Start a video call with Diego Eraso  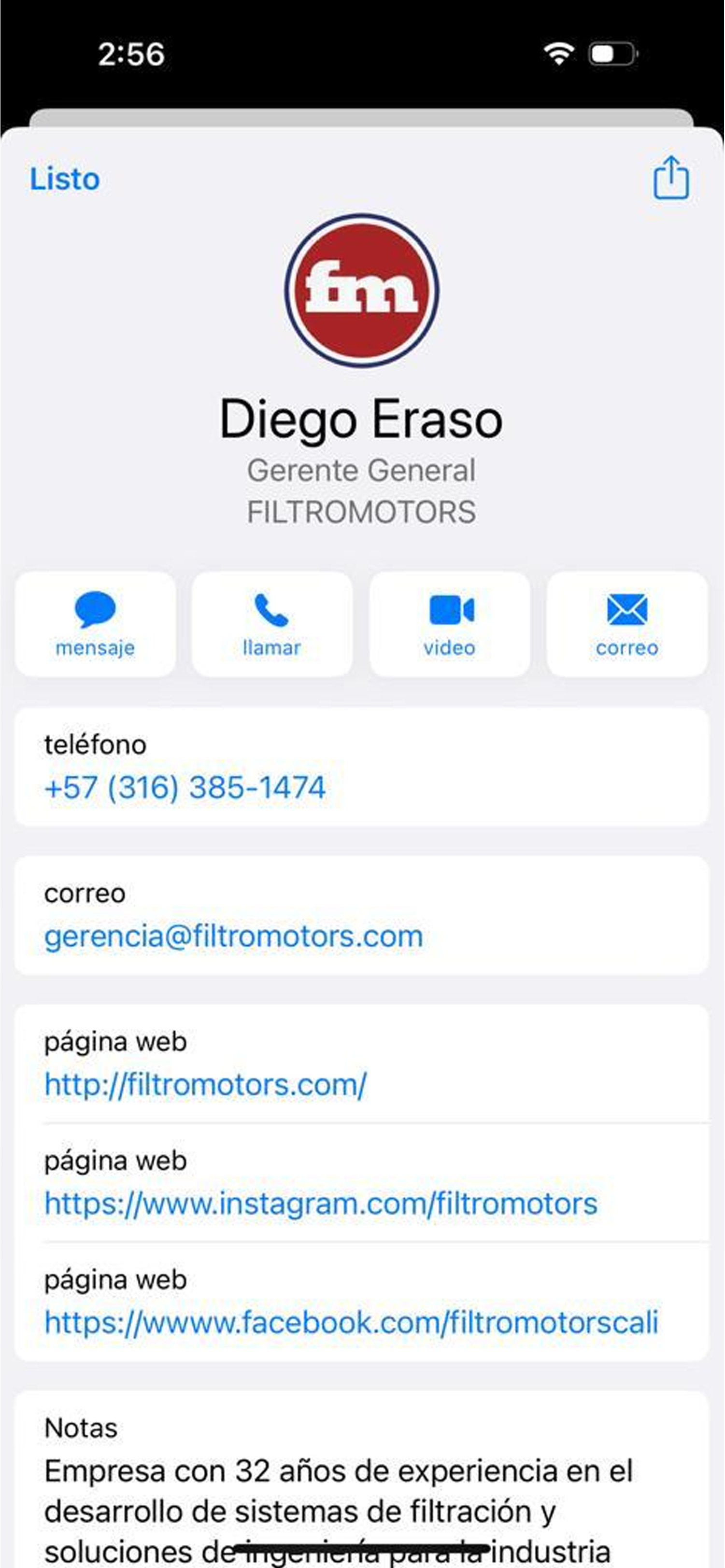click(x=450, y=624)
